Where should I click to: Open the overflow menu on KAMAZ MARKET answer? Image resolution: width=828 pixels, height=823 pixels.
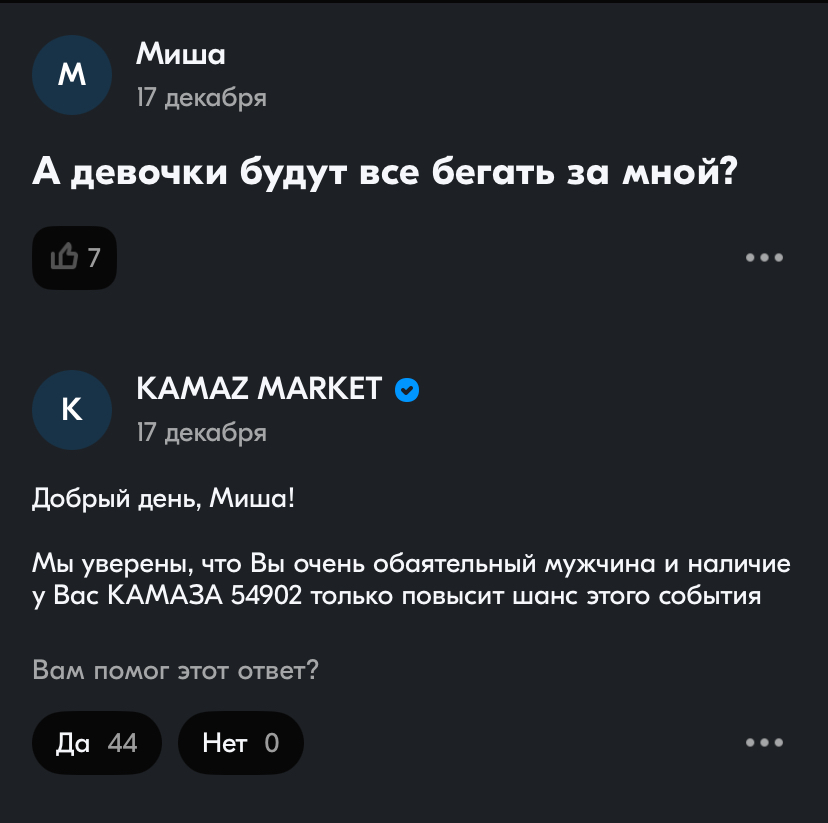[x=764, y=743]
